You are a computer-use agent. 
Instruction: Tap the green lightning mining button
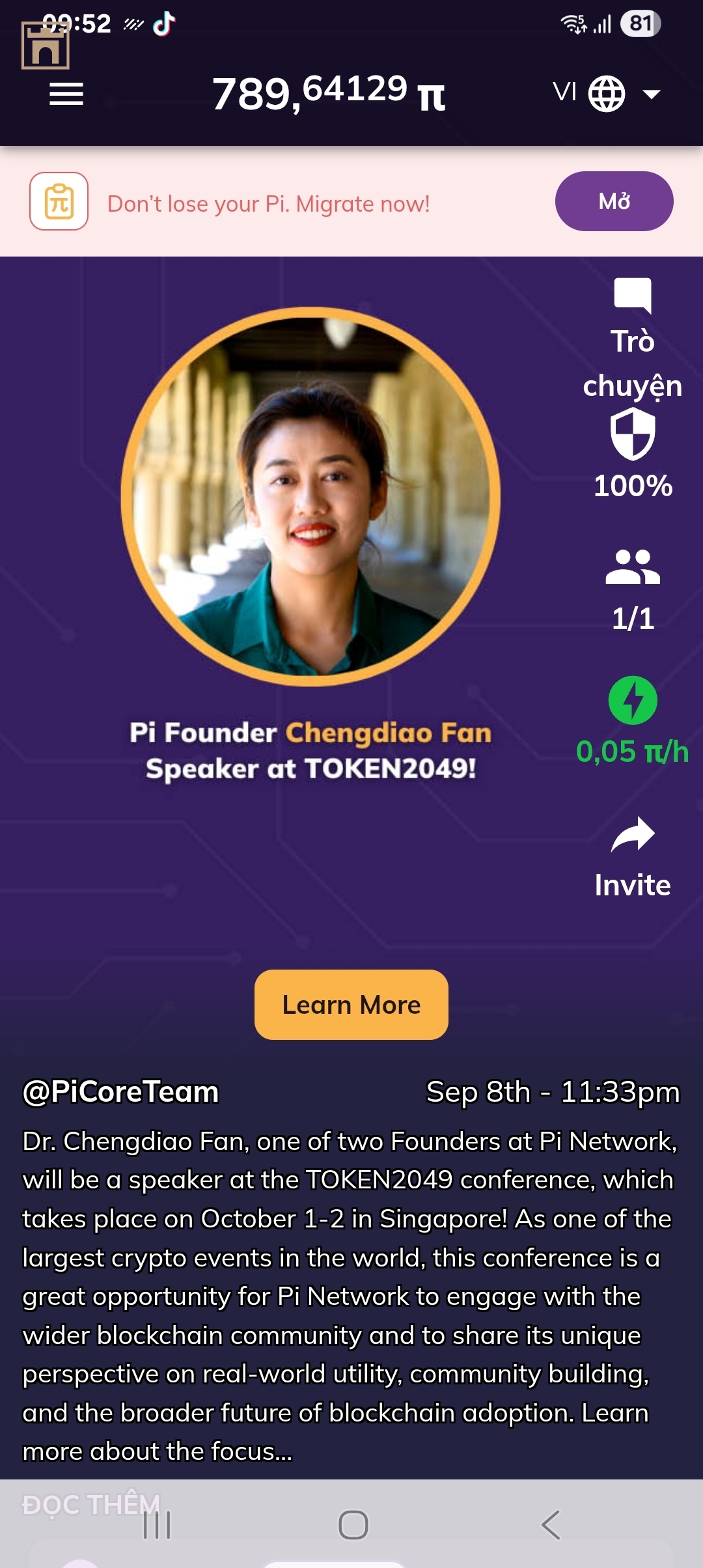(632, 701)
